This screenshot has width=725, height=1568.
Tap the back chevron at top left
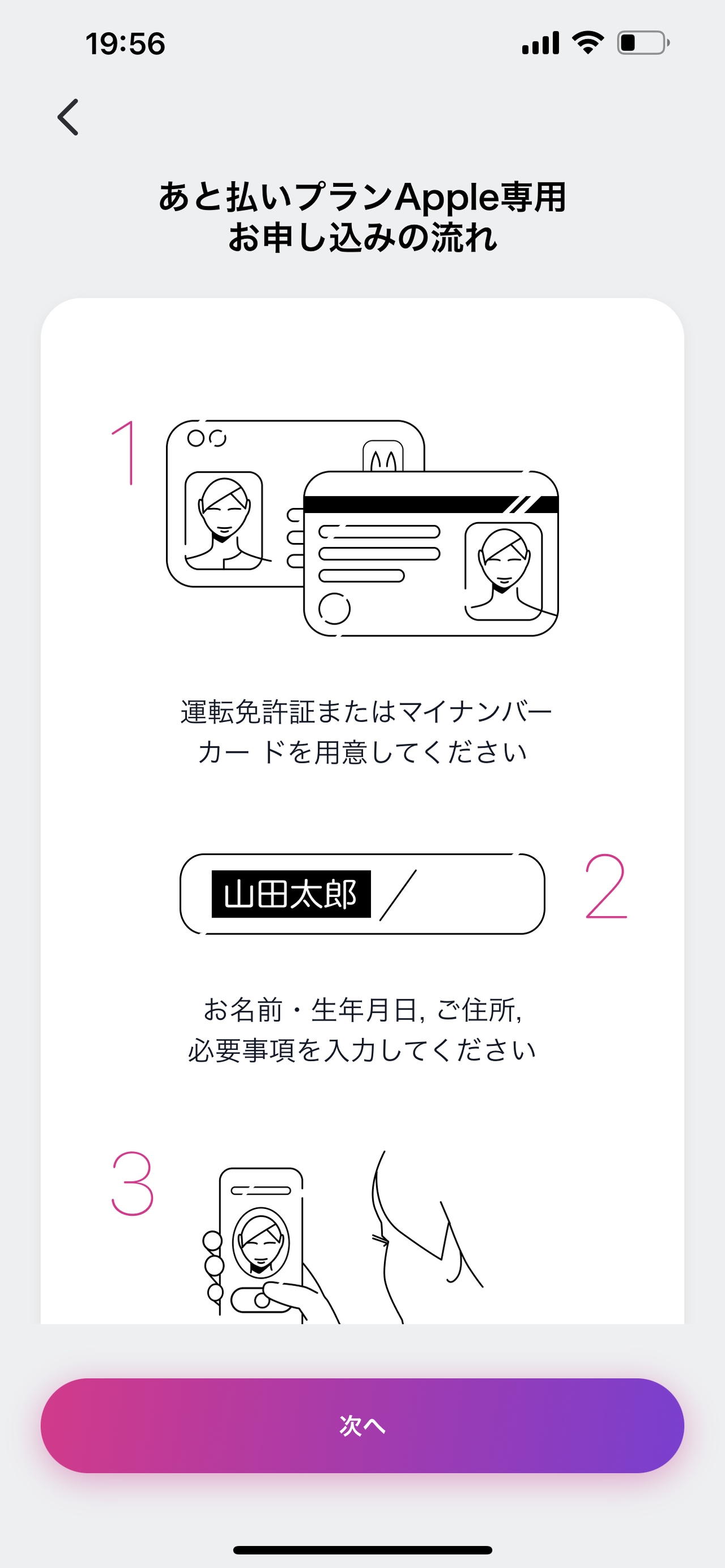click(x=69, y=117)
